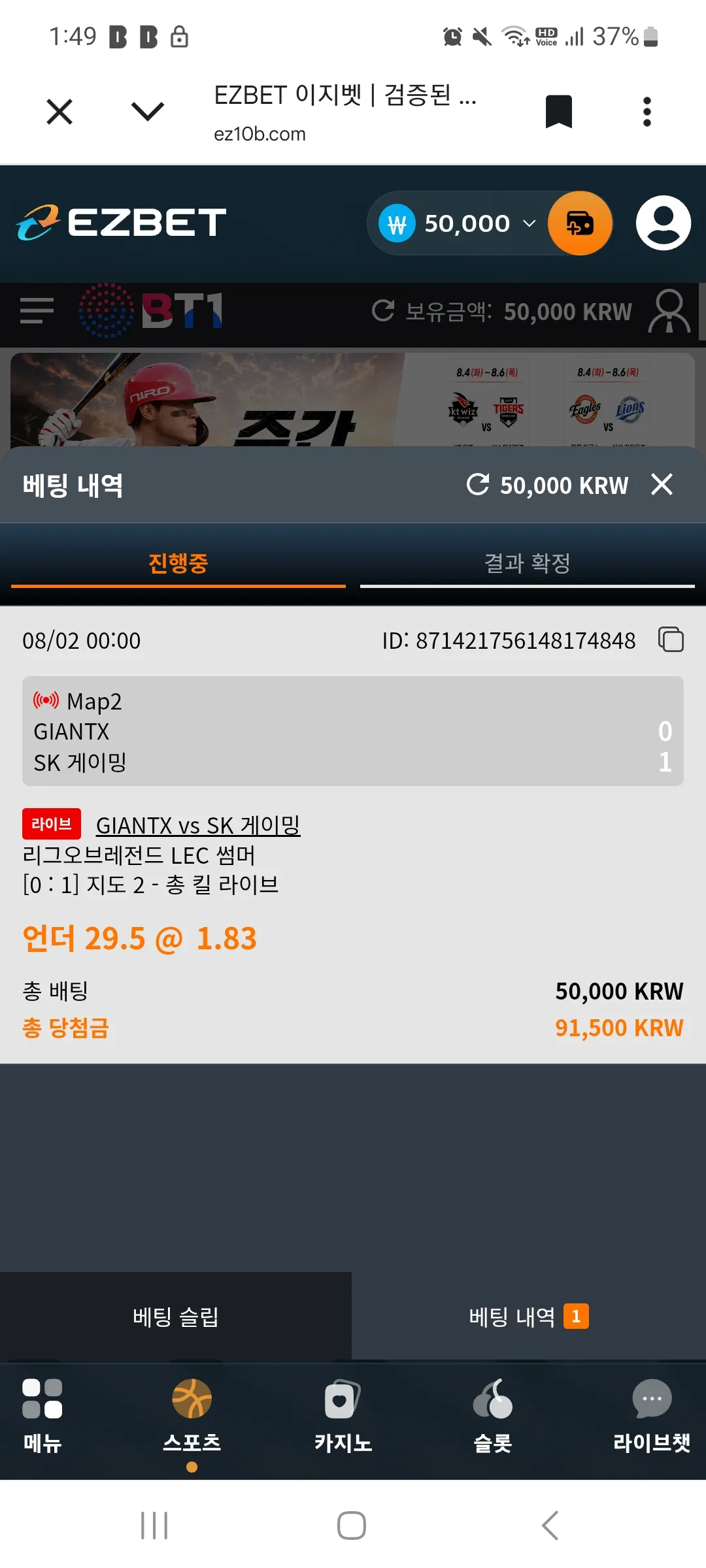706x1568 pixels.
Task: Open the browser overflow menu
Action: pyautogui.click(x=647, y=112)
